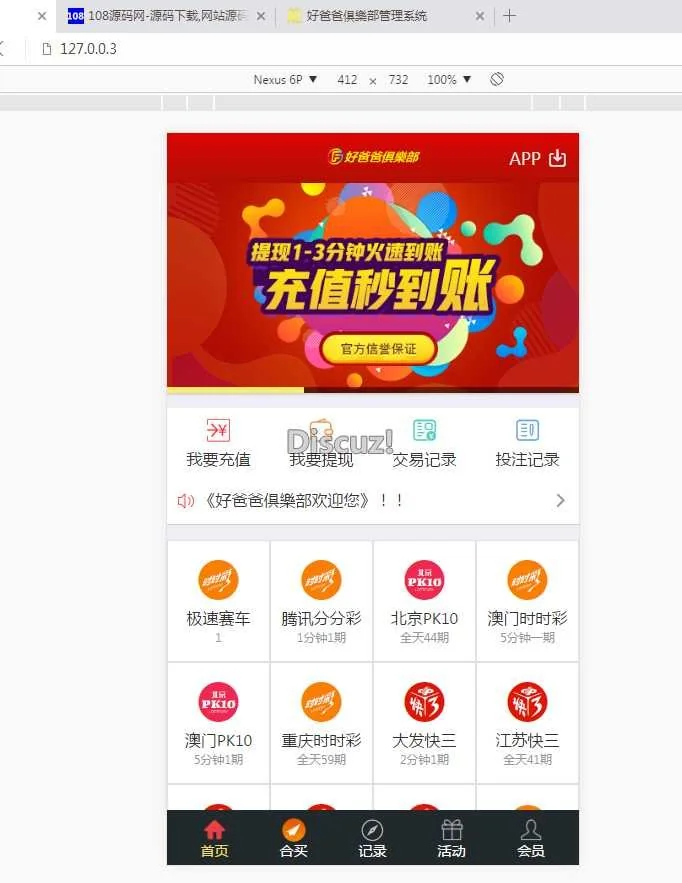
Task: Select the 澳门PK10 game
Action: (218, 722)
